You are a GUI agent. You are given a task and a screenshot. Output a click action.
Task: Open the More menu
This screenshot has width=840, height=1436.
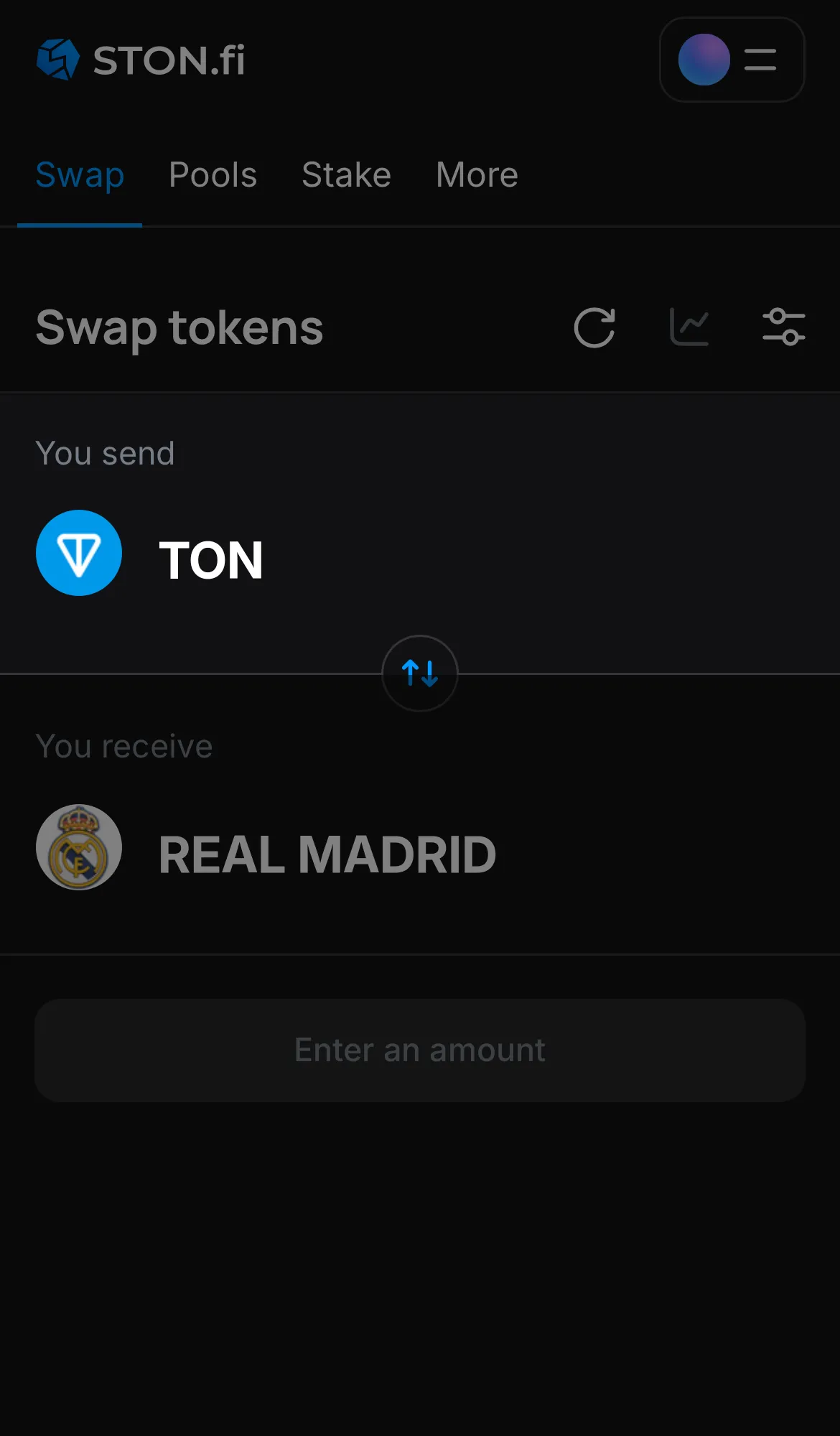476,174
